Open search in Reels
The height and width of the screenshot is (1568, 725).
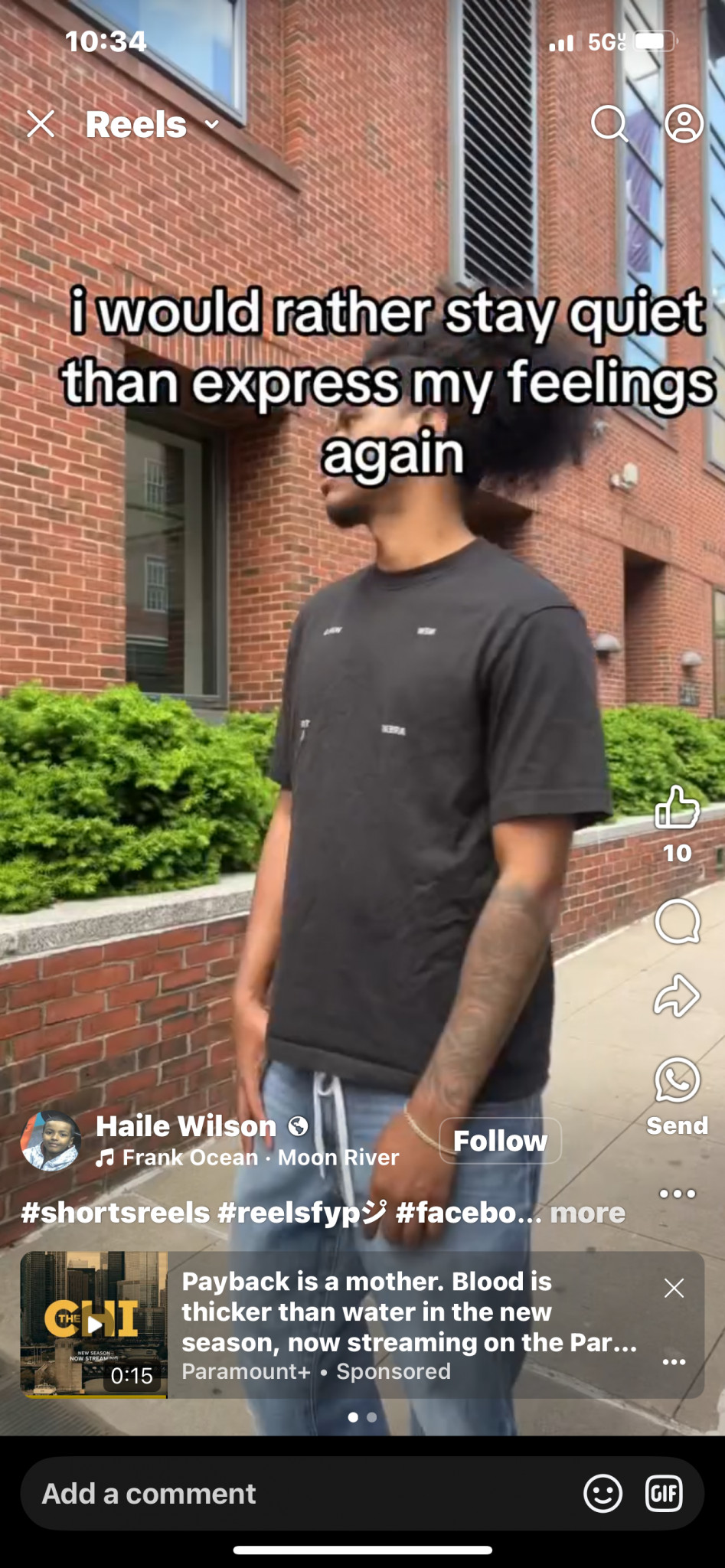(x=609, y=123)
